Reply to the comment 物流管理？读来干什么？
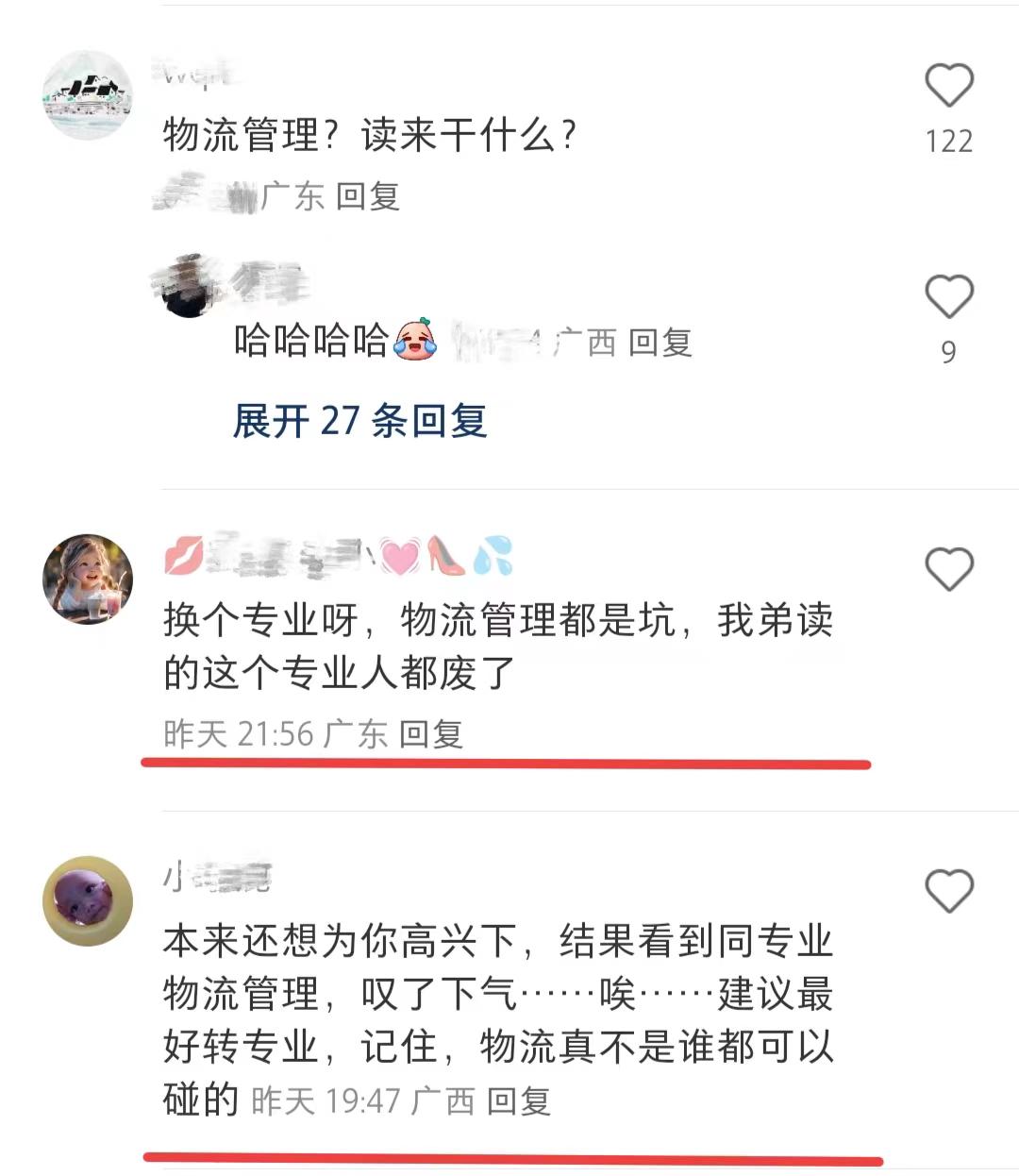 (368, 196)
